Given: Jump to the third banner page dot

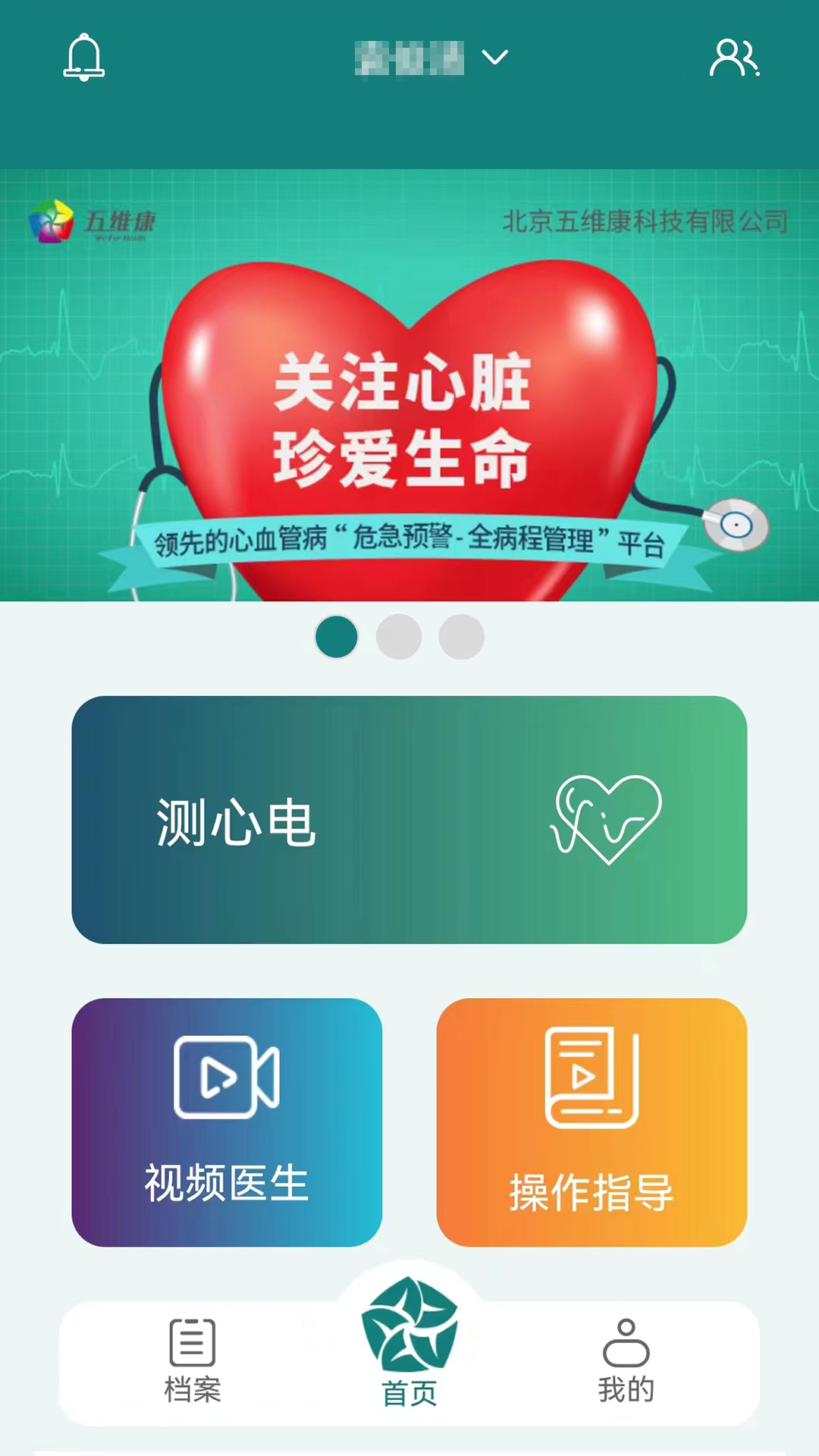Looking at the screenshot, I should [461, 637].
